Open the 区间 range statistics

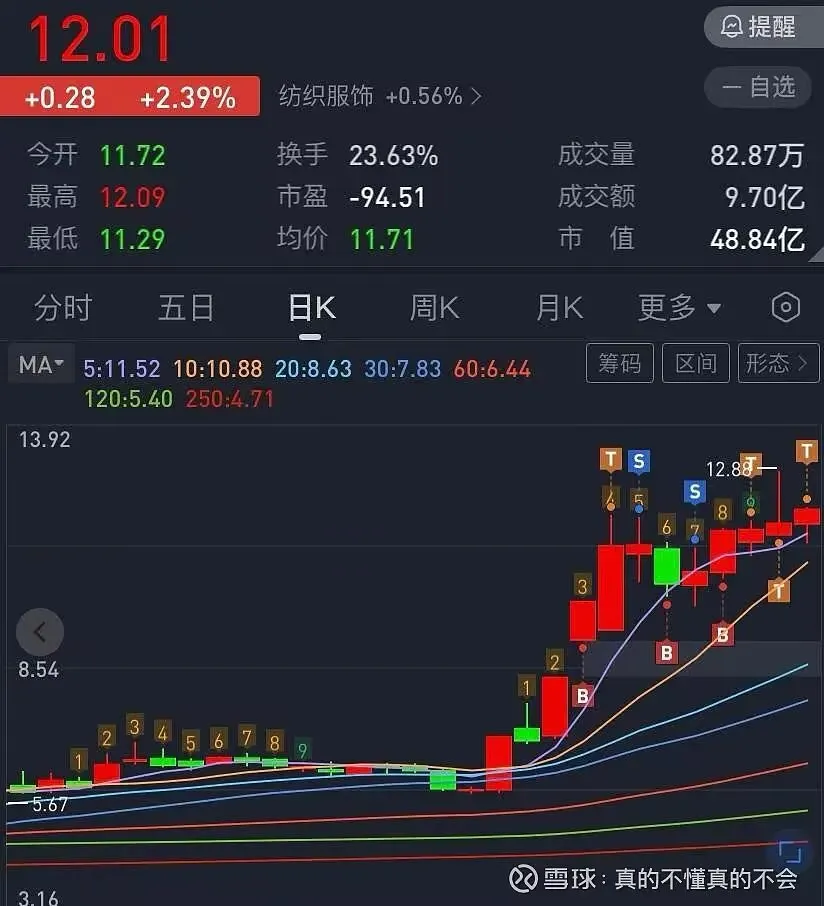(695, 363)
